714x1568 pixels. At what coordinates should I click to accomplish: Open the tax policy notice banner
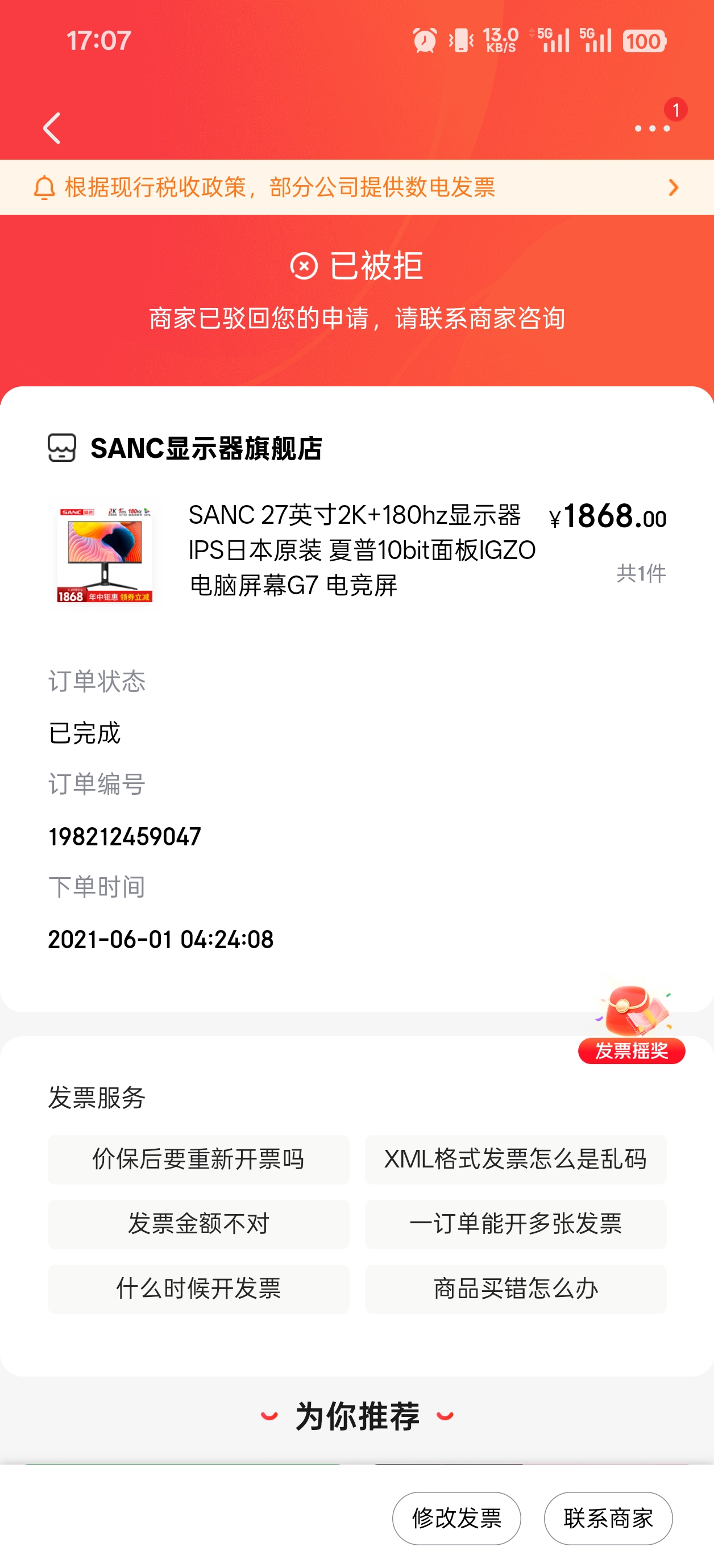tap(357, 187)
